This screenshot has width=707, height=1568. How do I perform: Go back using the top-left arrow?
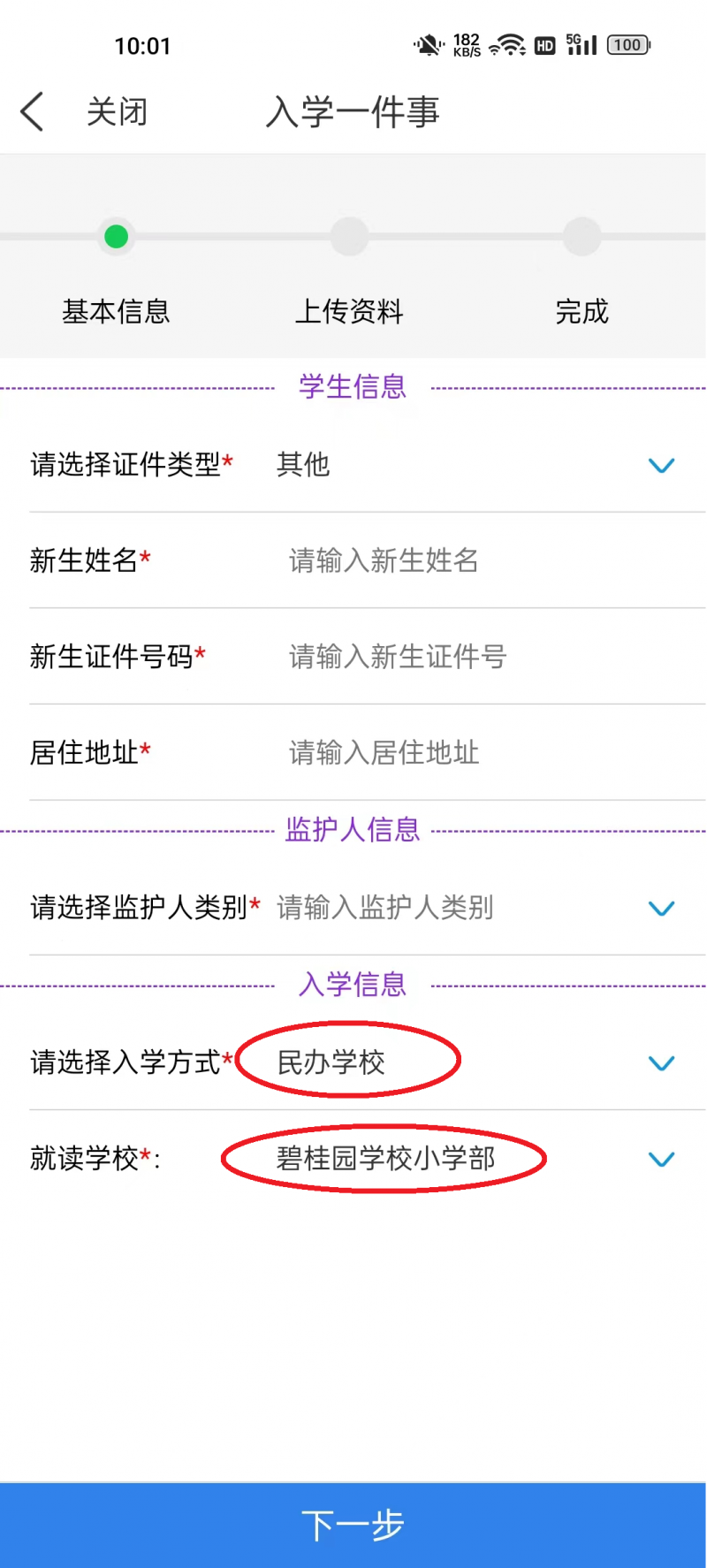[x=32, y=112]
